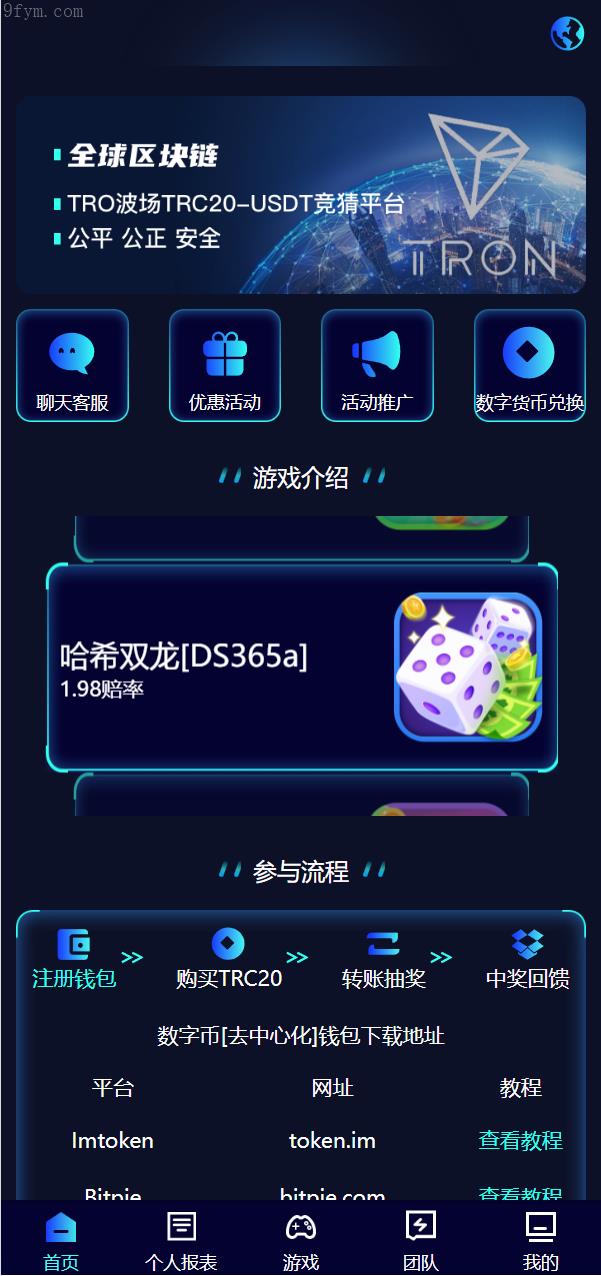This screenshot has height=1276, width=601.
Task: Switch to the 游戏 tab
Action: [x=301, y=1240]
